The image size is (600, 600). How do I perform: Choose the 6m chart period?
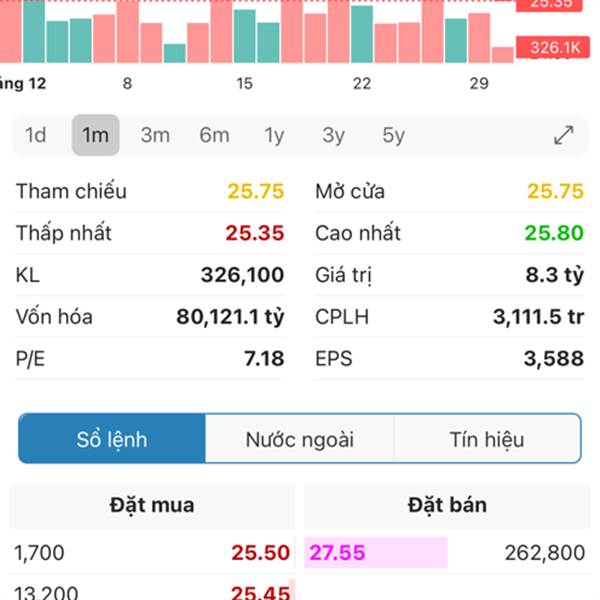point(214,135)
